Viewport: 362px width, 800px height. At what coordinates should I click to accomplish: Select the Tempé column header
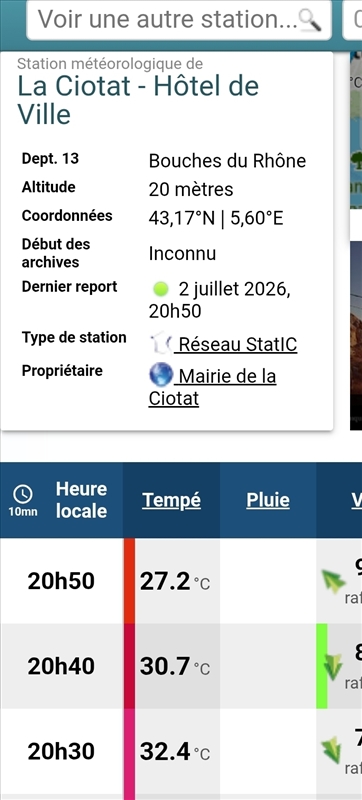pos(171,501)
